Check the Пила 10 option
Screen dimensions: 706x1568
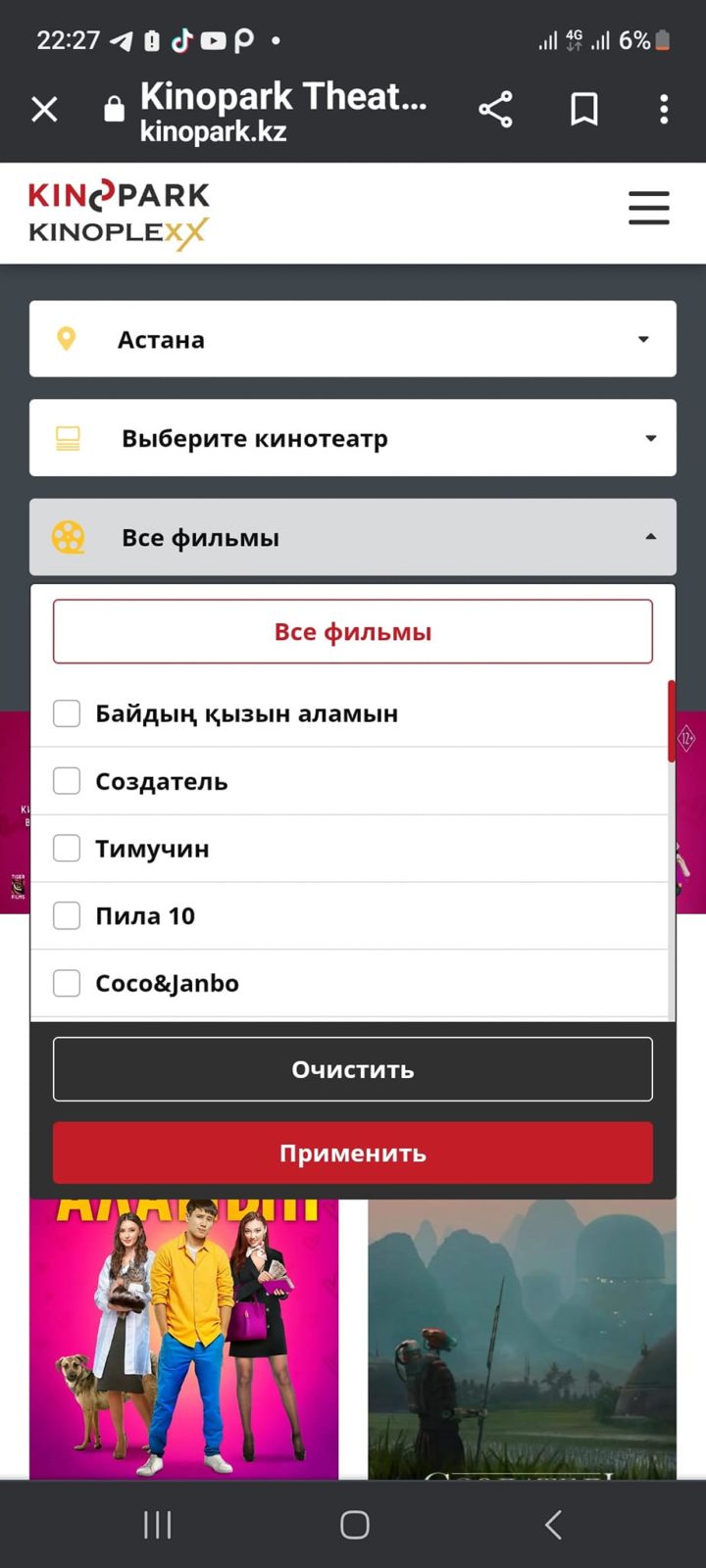point(67,915)
